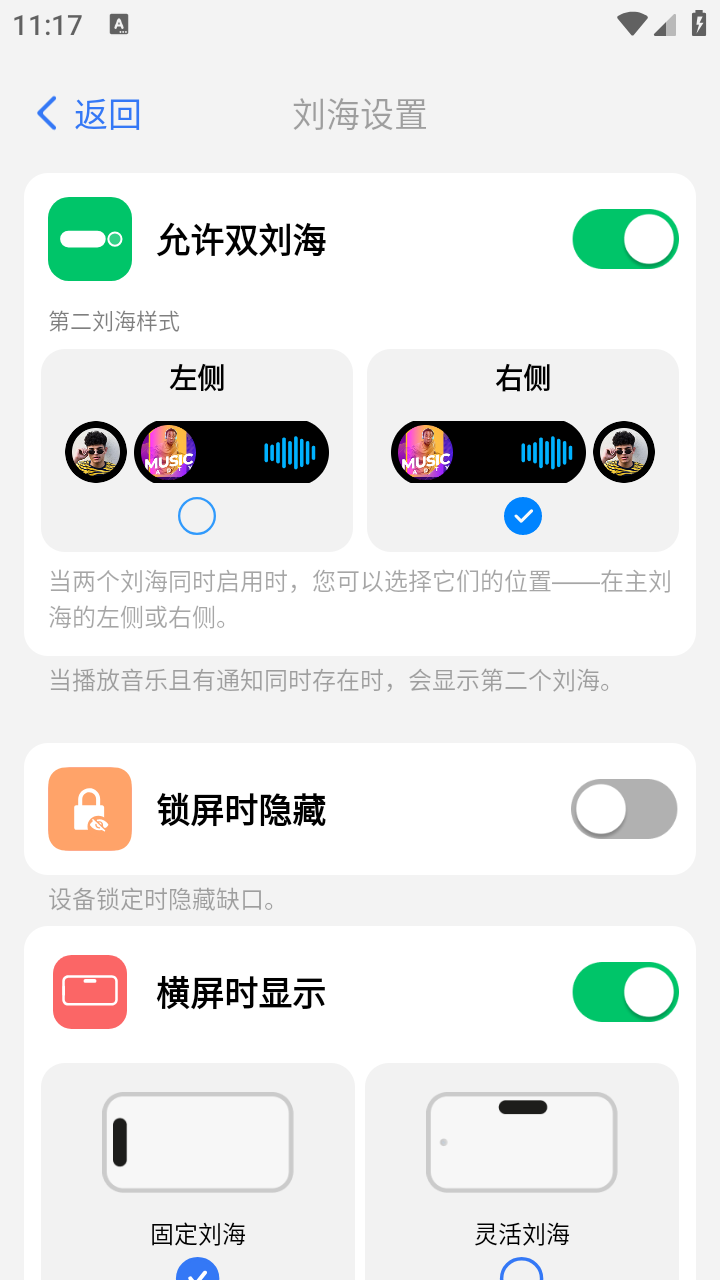Image resolution: width=720 pixels, height=1280 pixels.
Task: Disable the 允许双刘海 toggle
Action: coord(624,239)
